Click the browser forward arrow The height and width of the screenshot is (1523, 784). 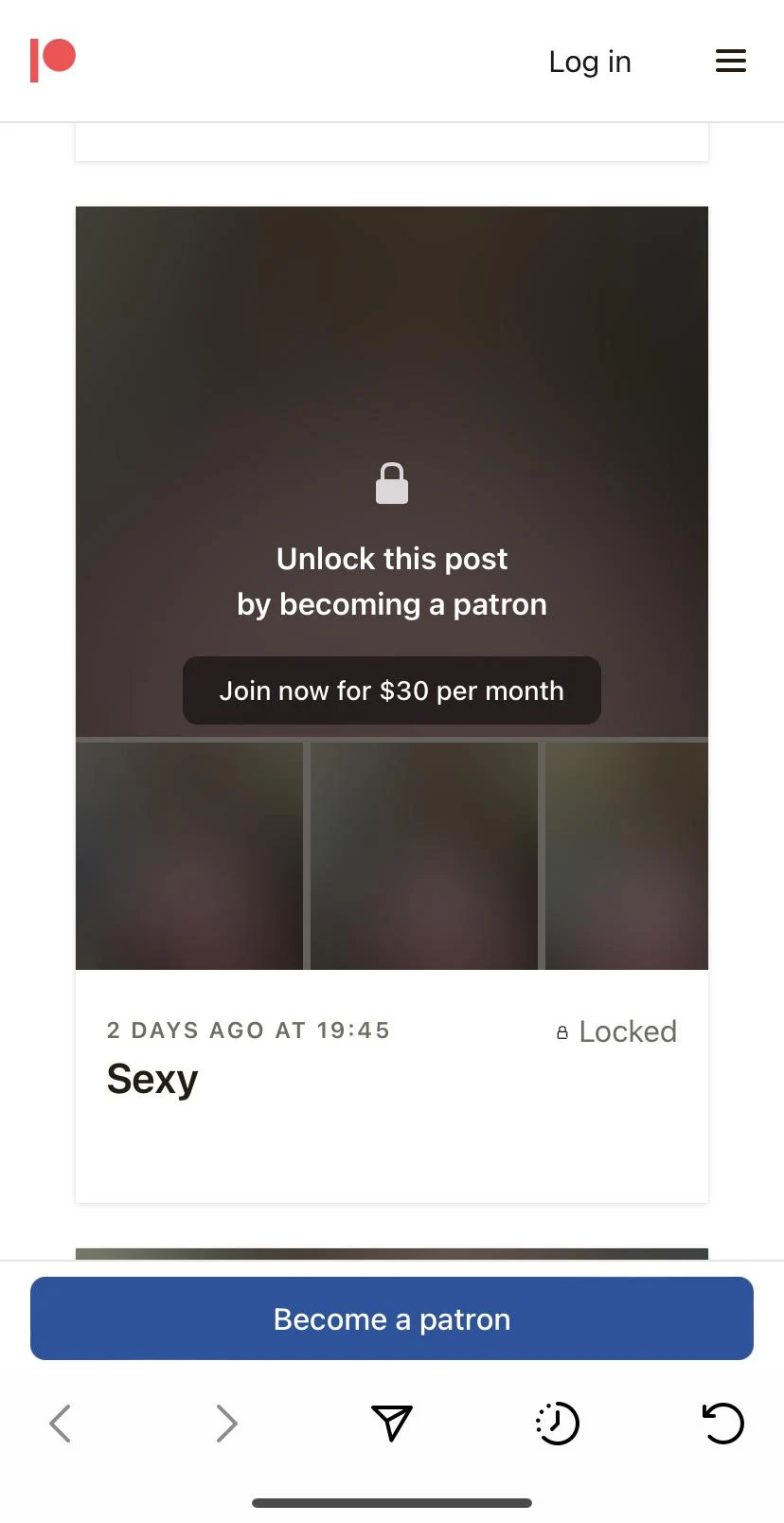tap(226, 1424)
